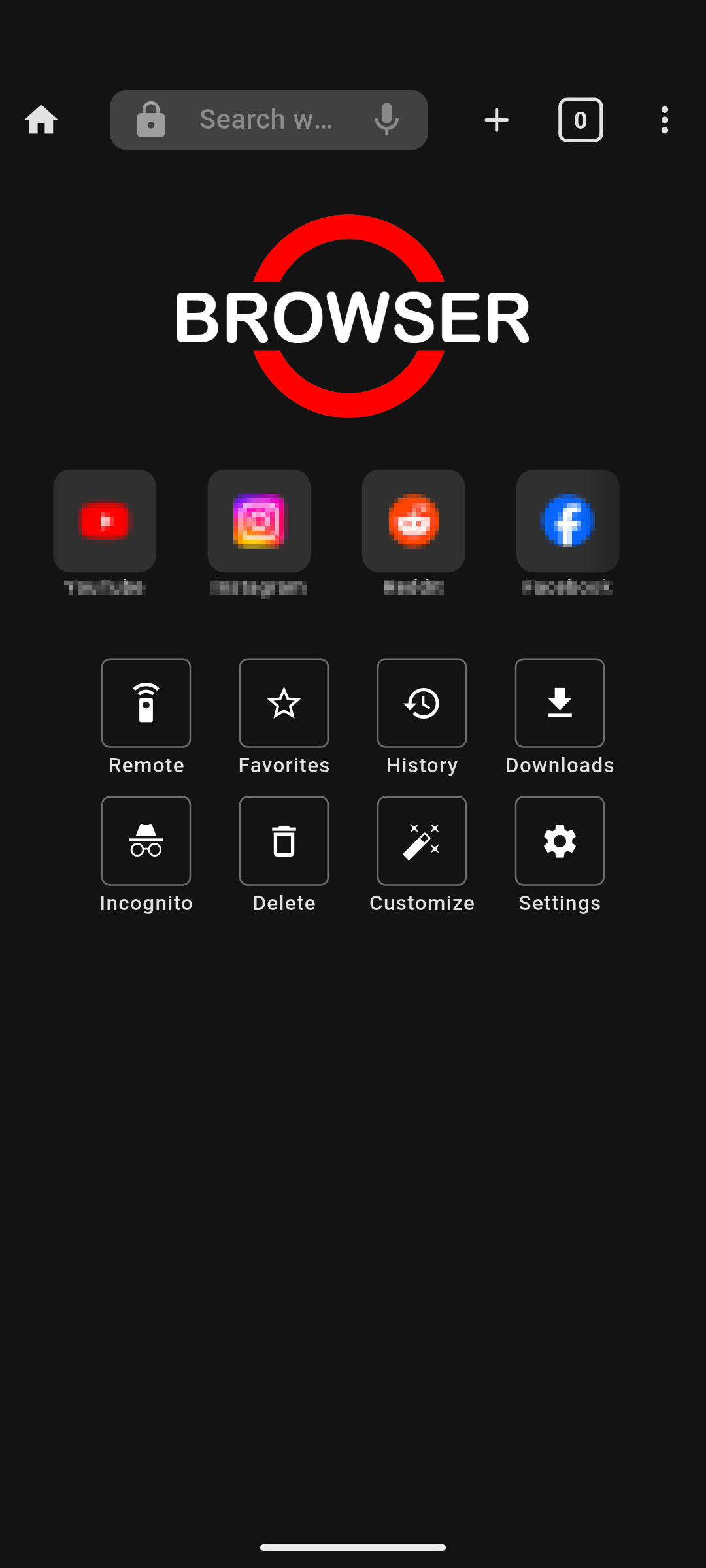Image resolution: width=706 pixels, height=1568 pixels.
Task: Open the Reddit shortcut
Action: [413, 521]
